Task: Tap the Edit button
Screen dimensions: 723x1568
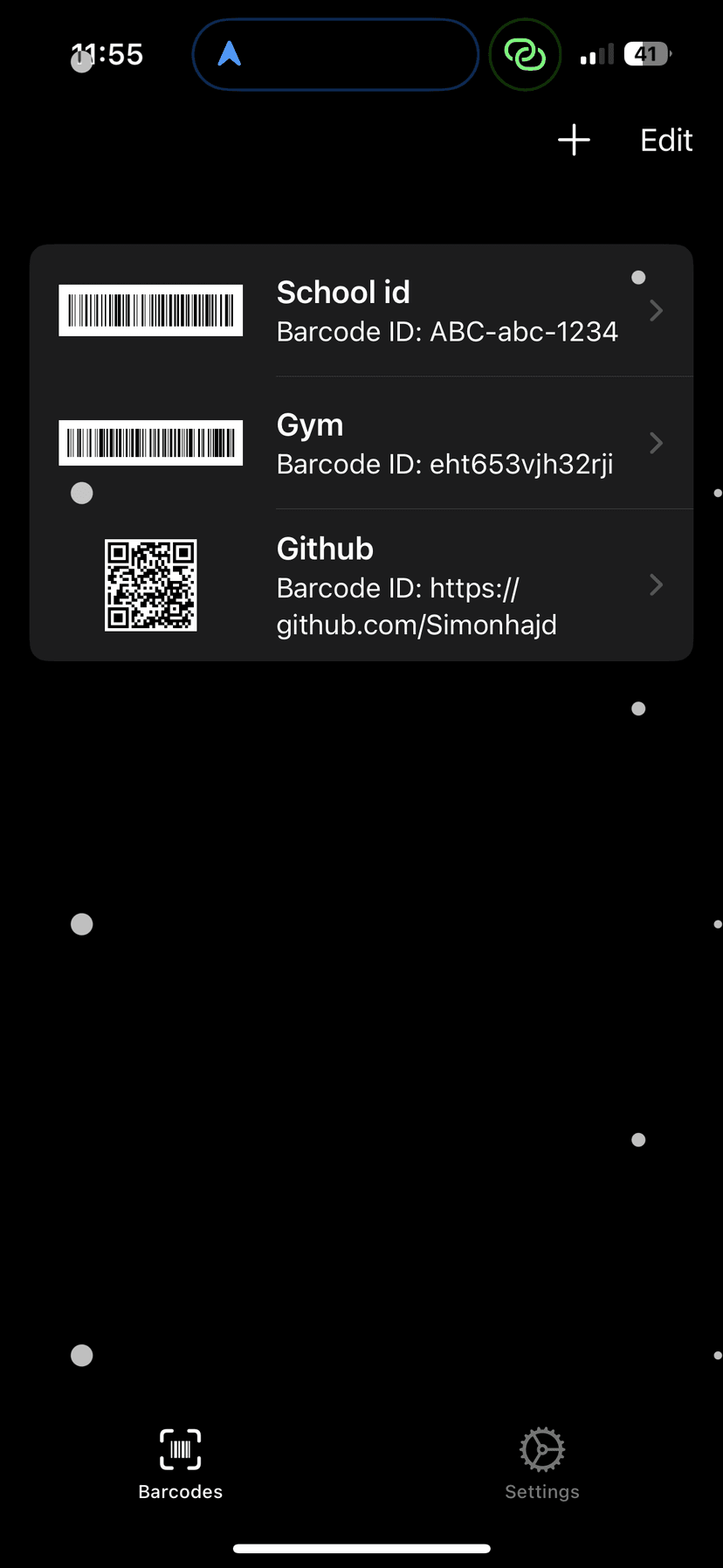Action: point(665,140)
